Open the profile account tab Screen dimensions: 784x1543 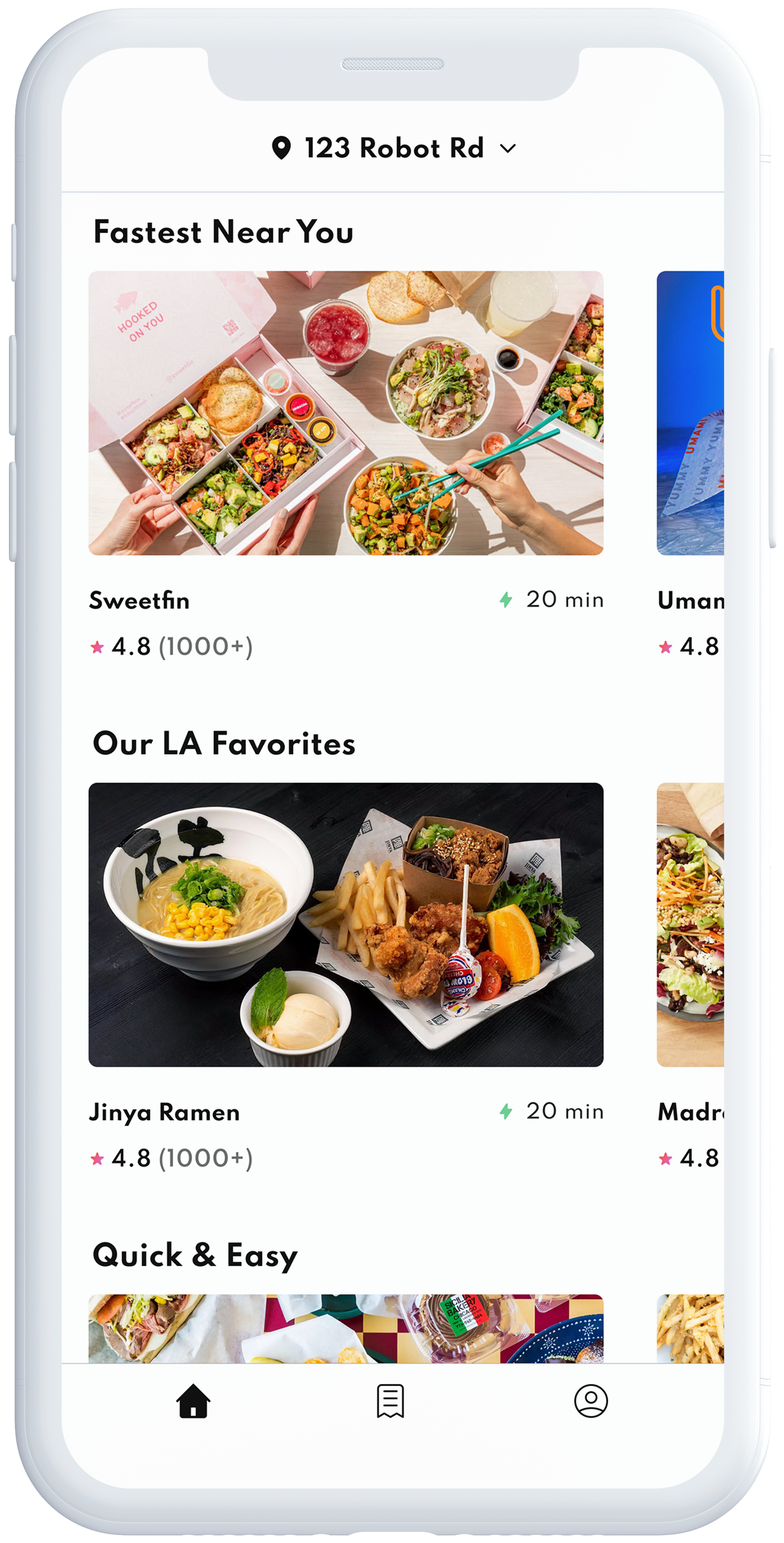pyautogui.click(x=590, y=1401)
